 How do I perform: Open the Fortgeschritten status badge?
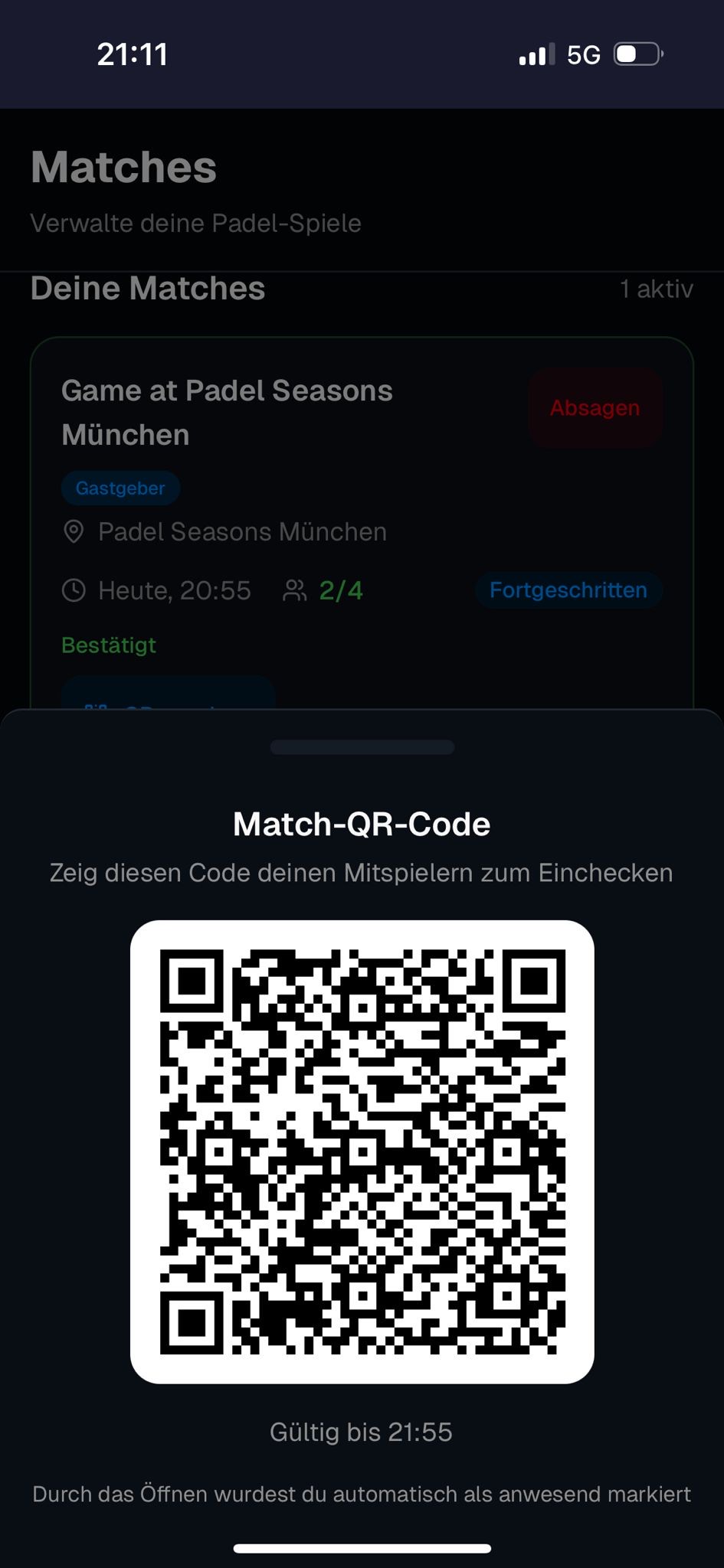tap(568, 590)
